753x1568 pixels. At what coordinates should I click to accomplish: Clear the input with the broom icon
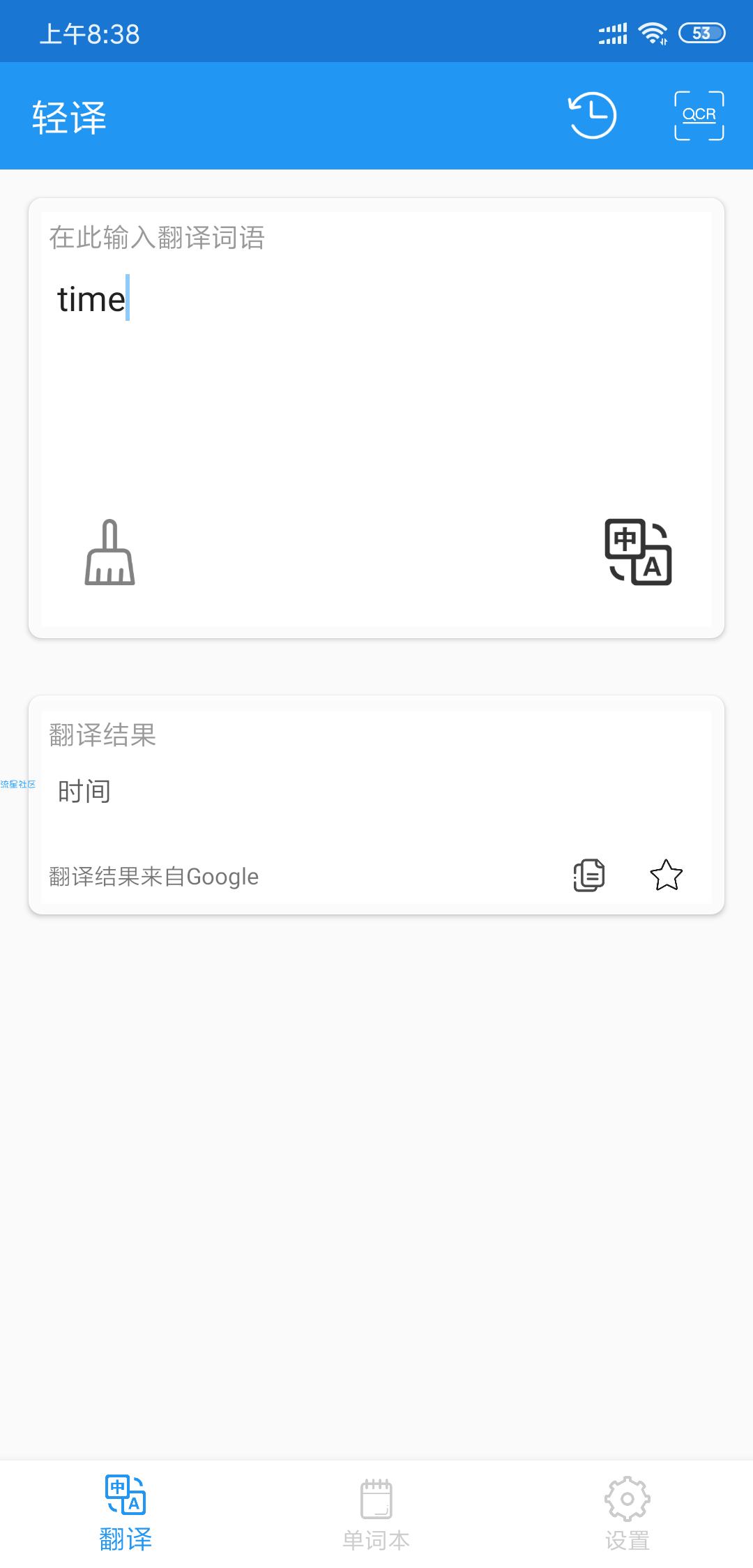coord(109,552)
